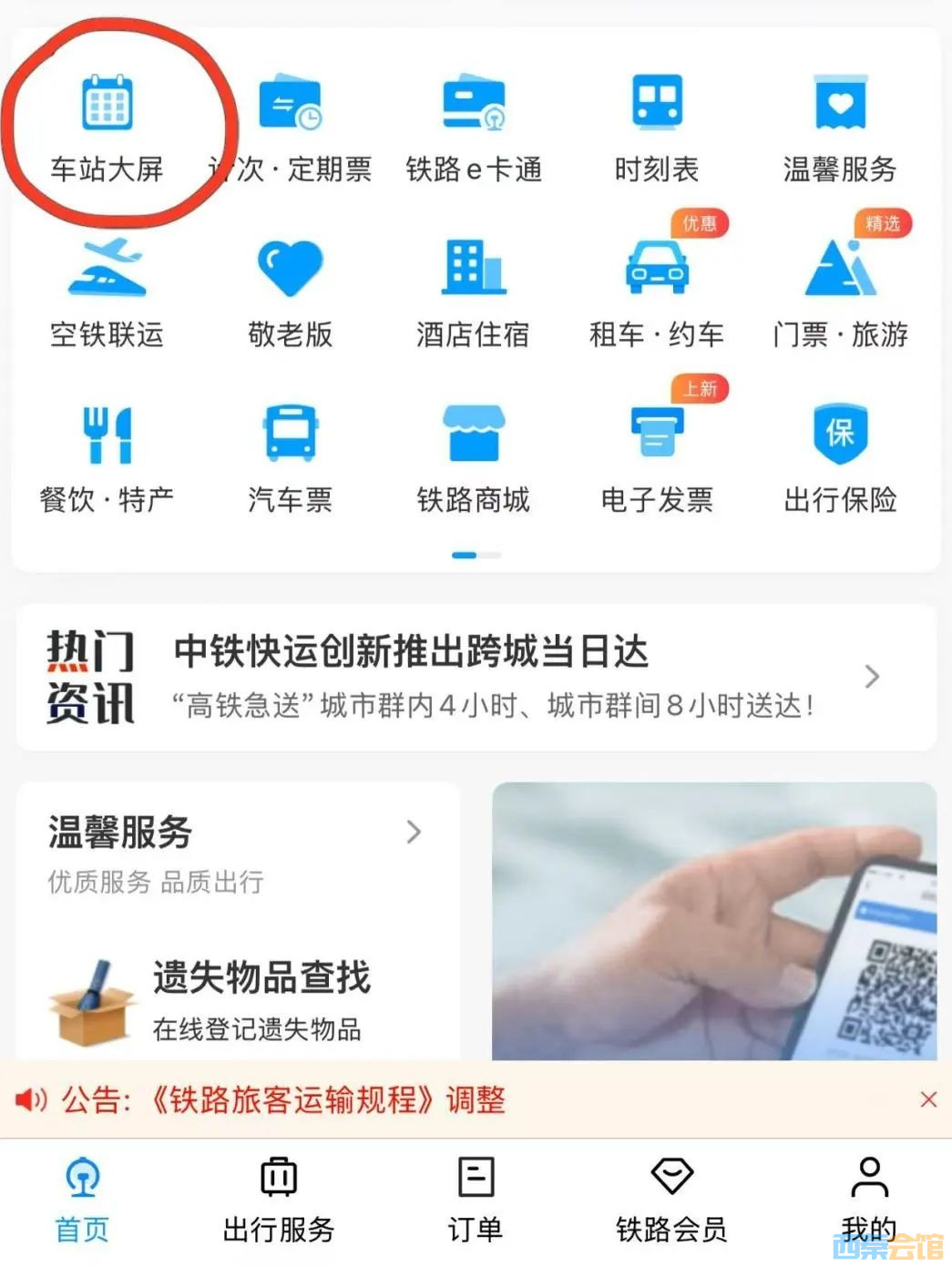952x1267 pixels.
Task: Open 空铁联运 air-rail service
Action: click(x=107, y=293)
